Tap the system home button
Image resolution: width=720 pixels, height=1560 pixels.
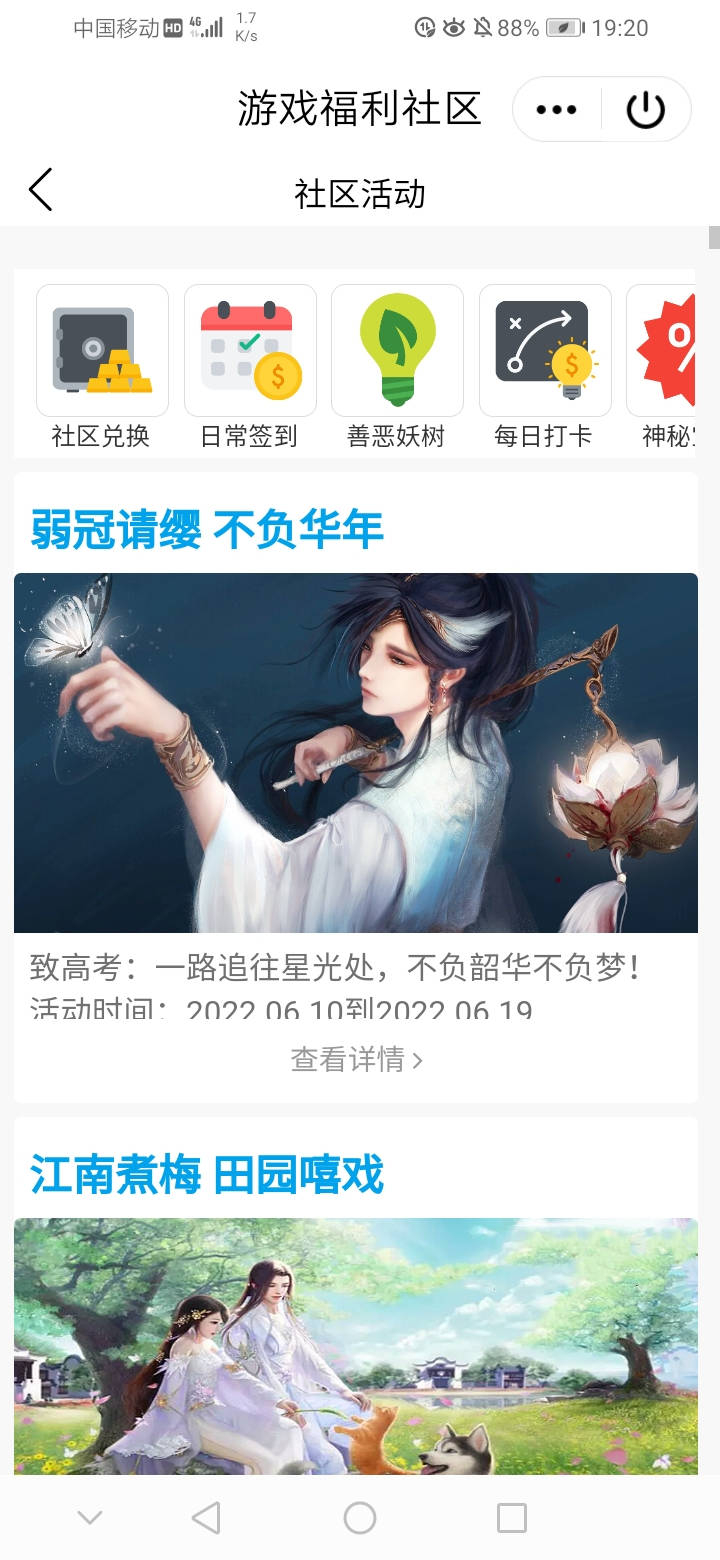point(360,1518)
